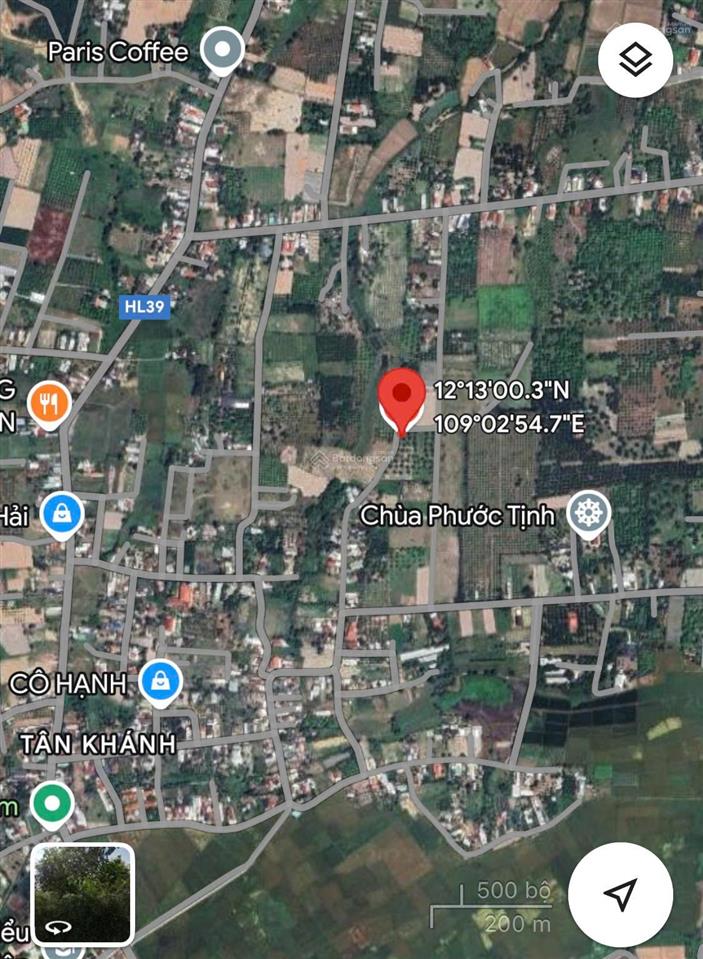Open the orange restaurant marker
The width and height of the screenshot is (703, 959).
(x=48, y=404)
